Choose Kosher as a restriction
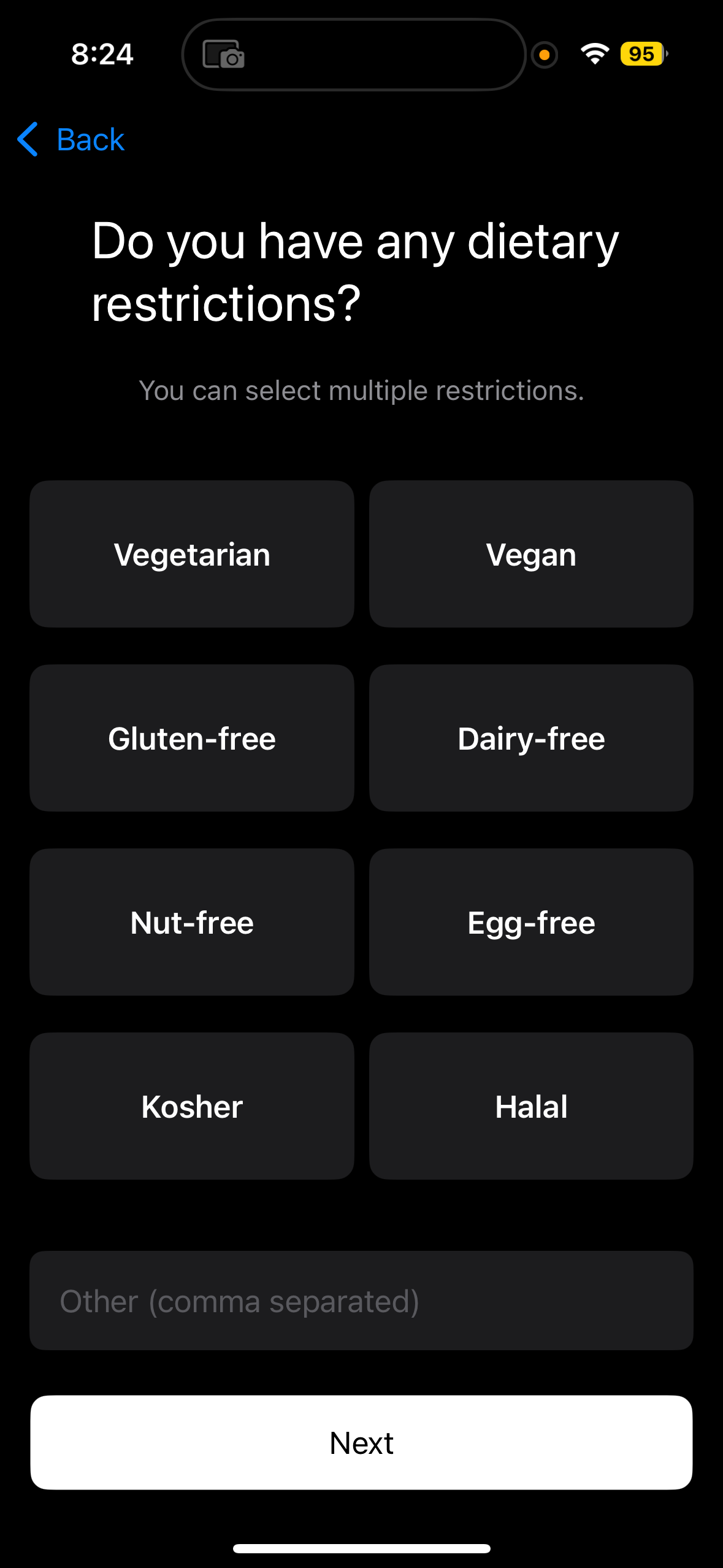 [x=192, y=1106]
